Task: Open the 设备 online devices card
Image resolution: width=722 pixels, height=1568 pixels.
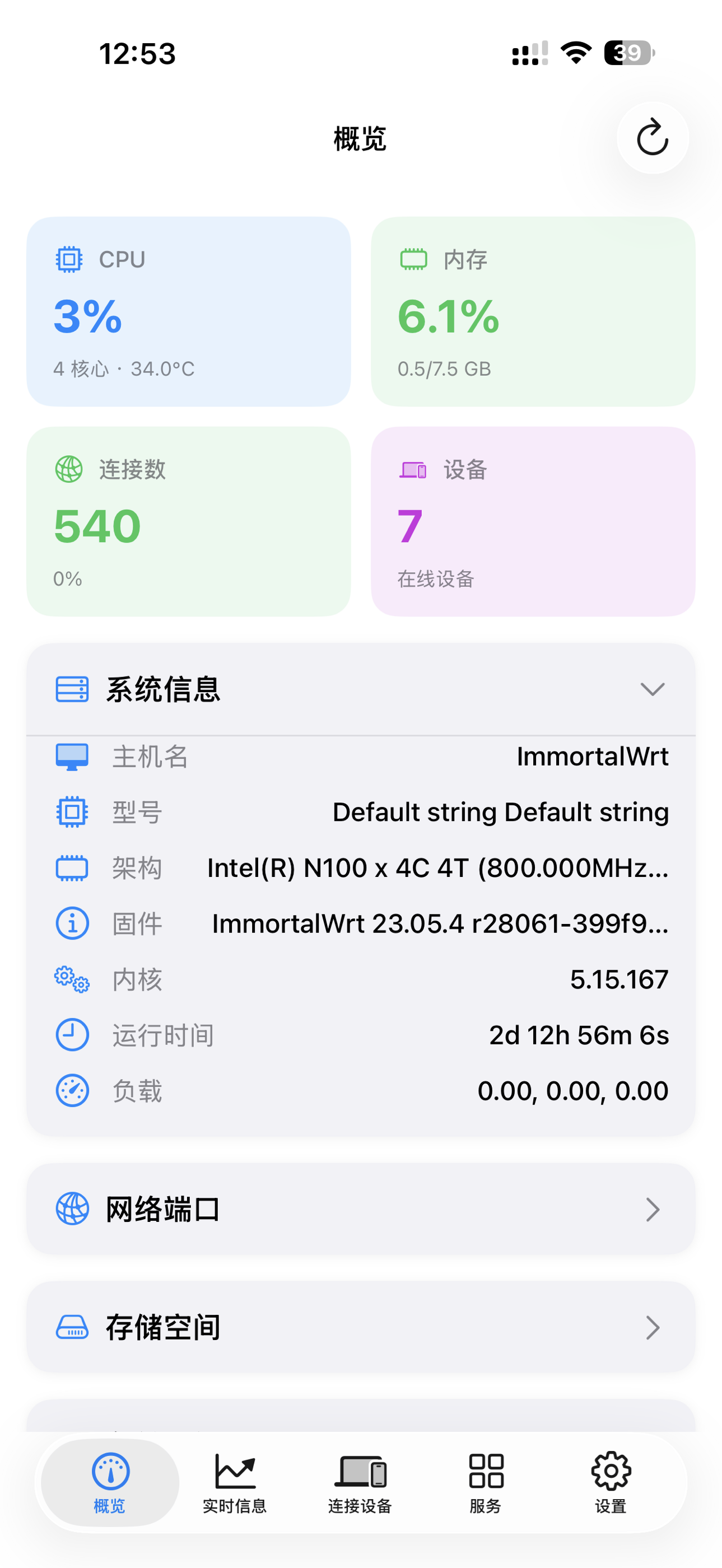Action: (533, 522)
